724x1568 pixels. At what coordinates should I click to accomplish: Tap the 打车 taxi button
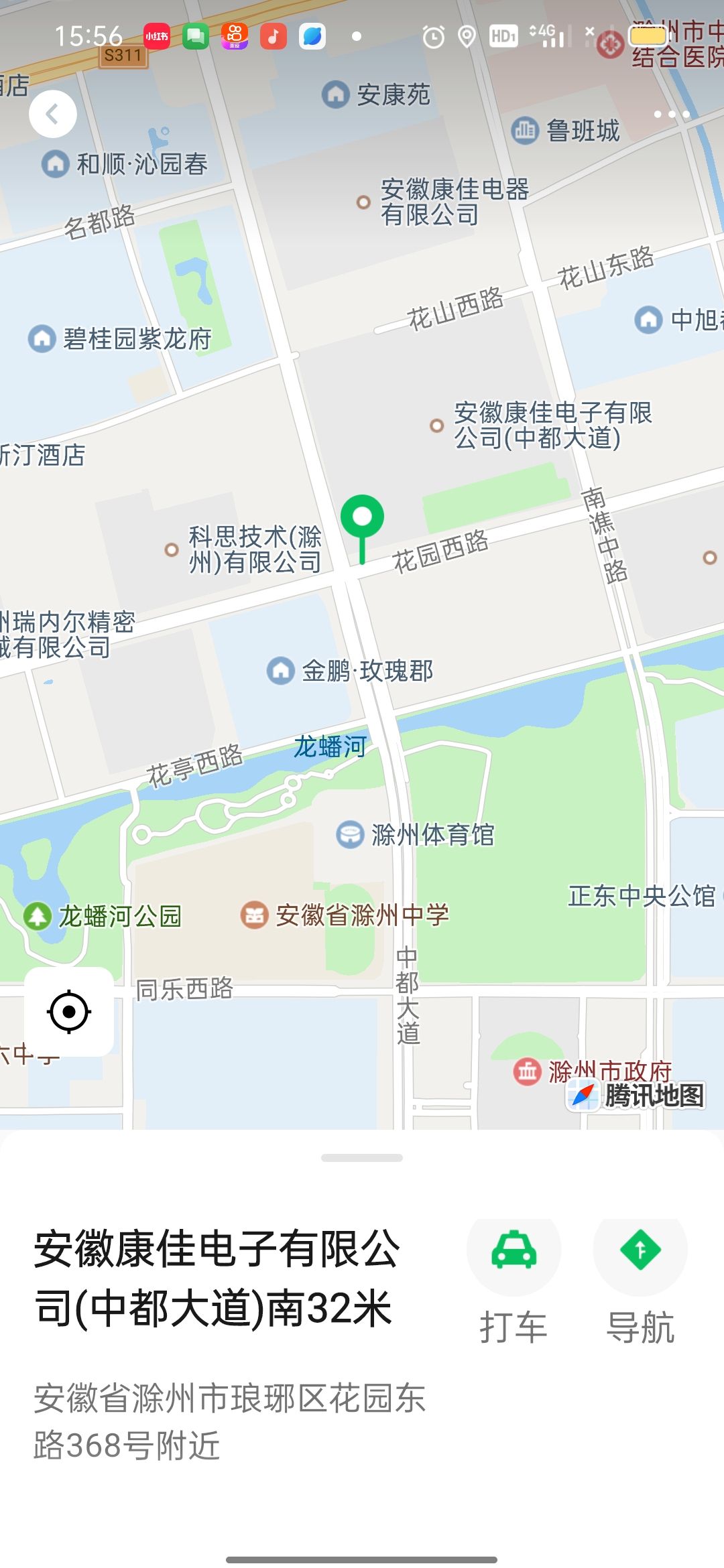tap(514, 1252)
